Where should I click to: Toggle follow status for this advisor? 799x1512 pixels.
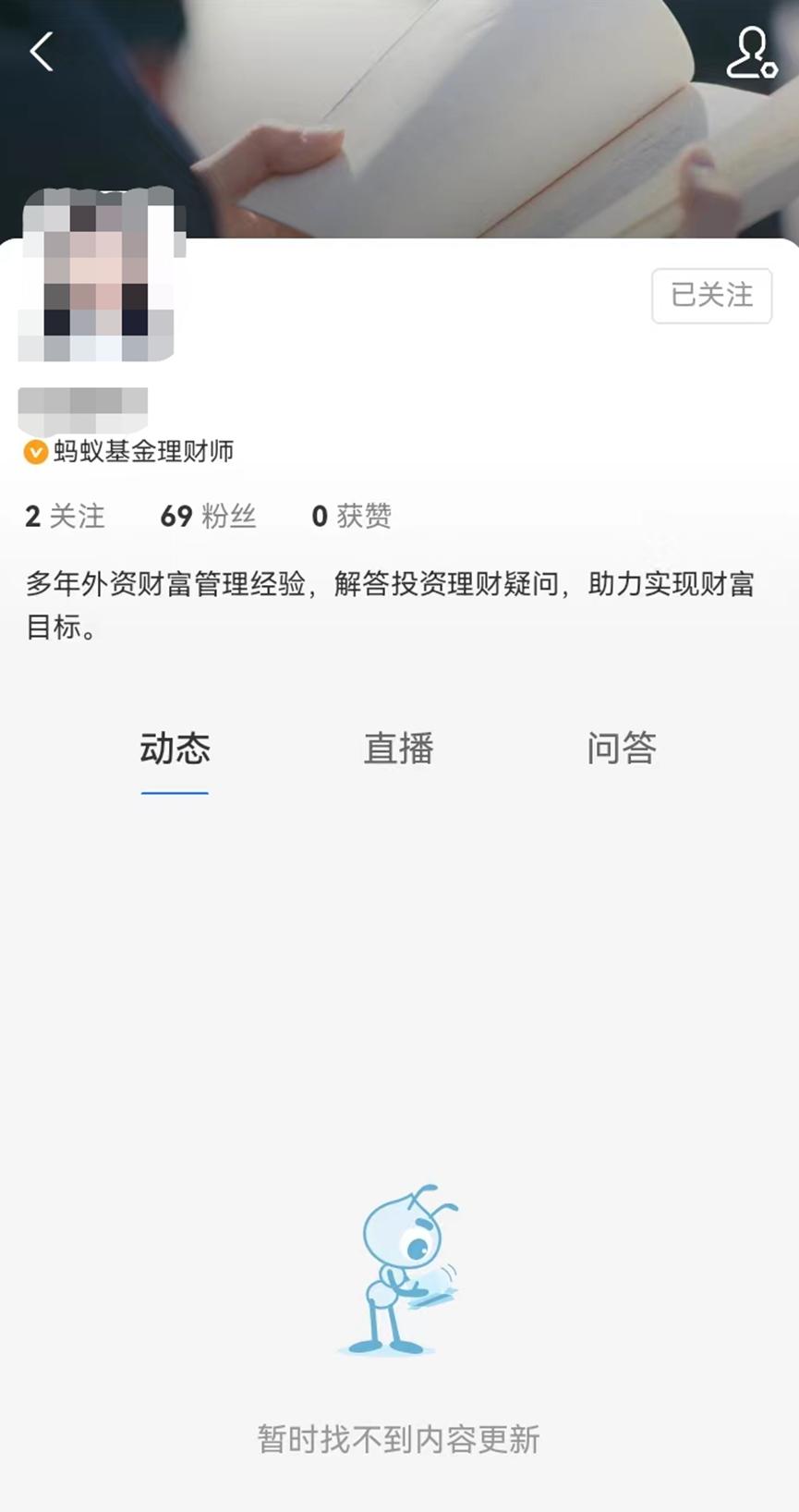click(x=710, y=296)
